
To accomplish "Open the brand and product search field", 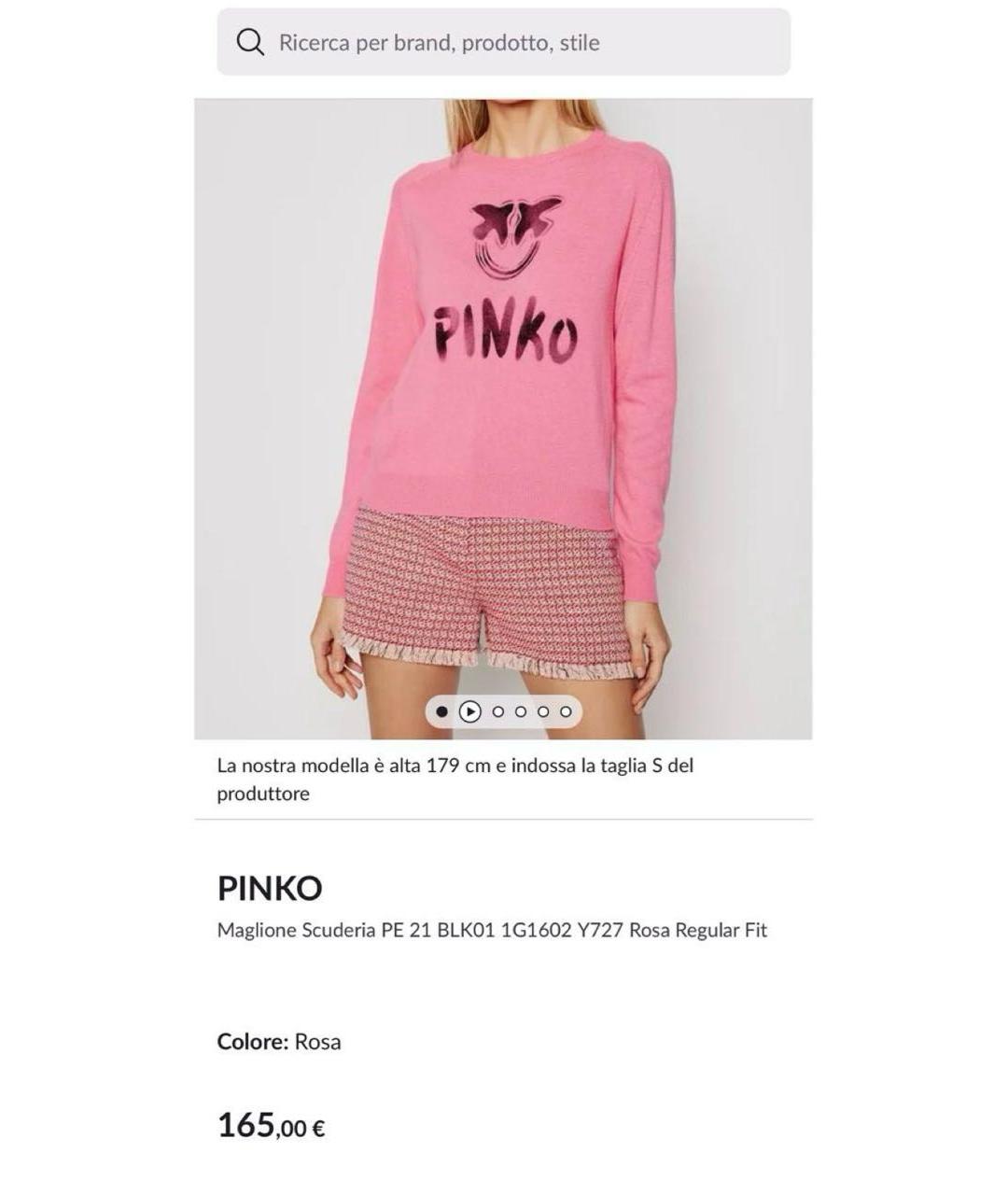I will (x=504, y=42).
